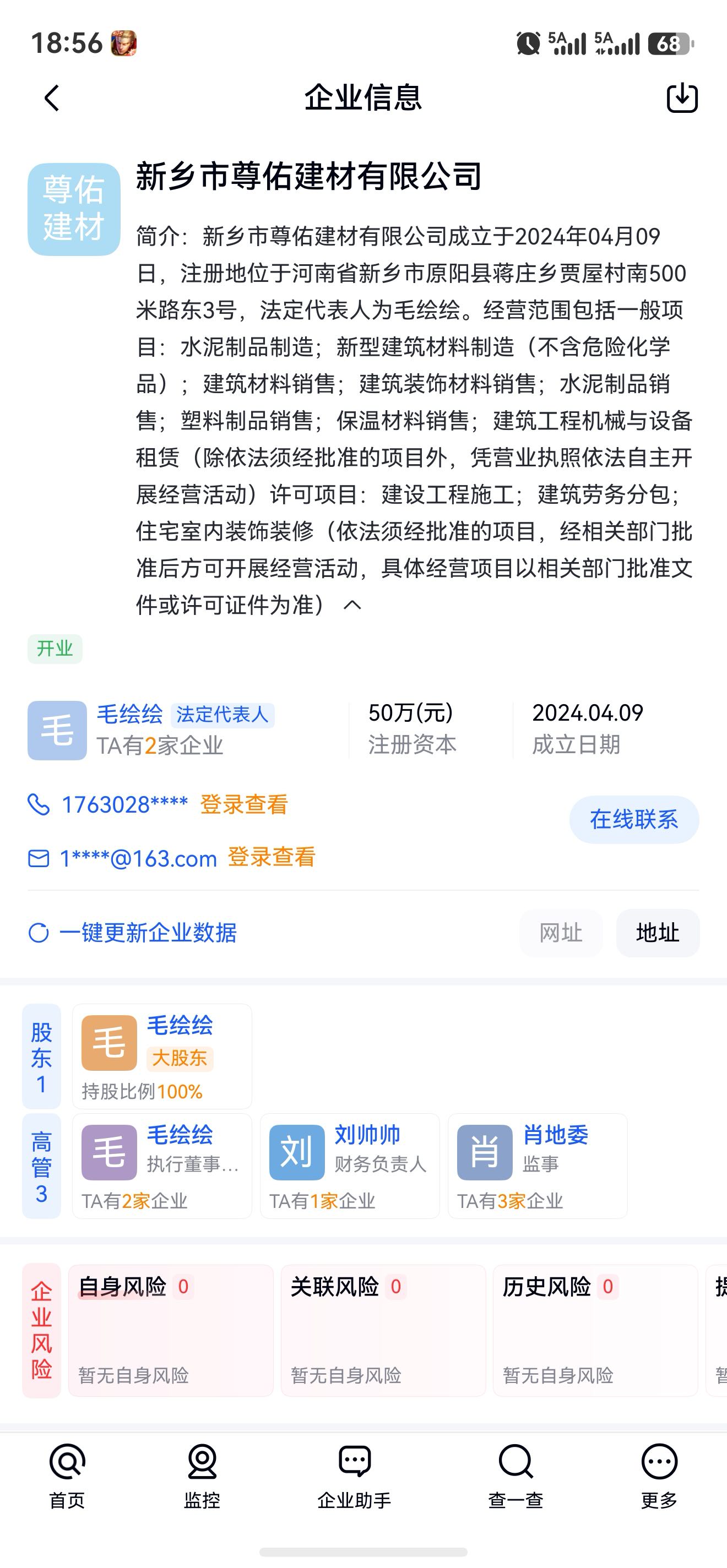Collapse the company introduction text
The image size is (727, 1568).
tap(352, 605)
